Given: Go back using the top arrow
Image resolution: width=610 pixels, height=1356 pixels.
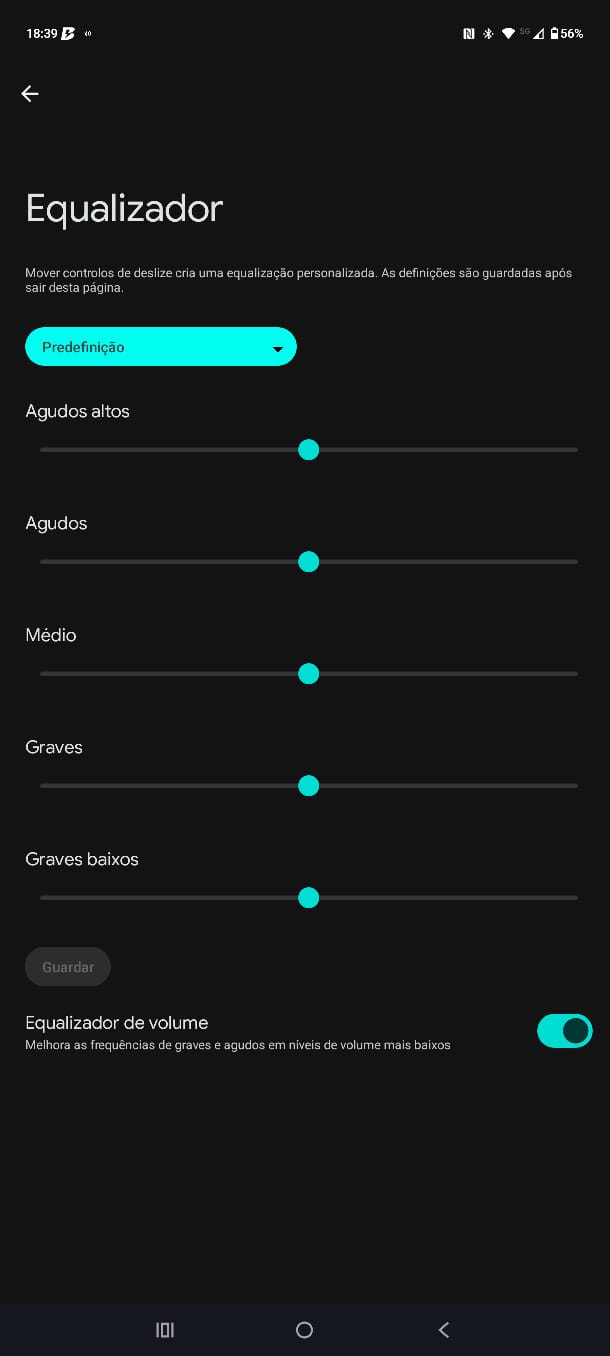Looking at the screenshot, I should [x=30, y=94].
